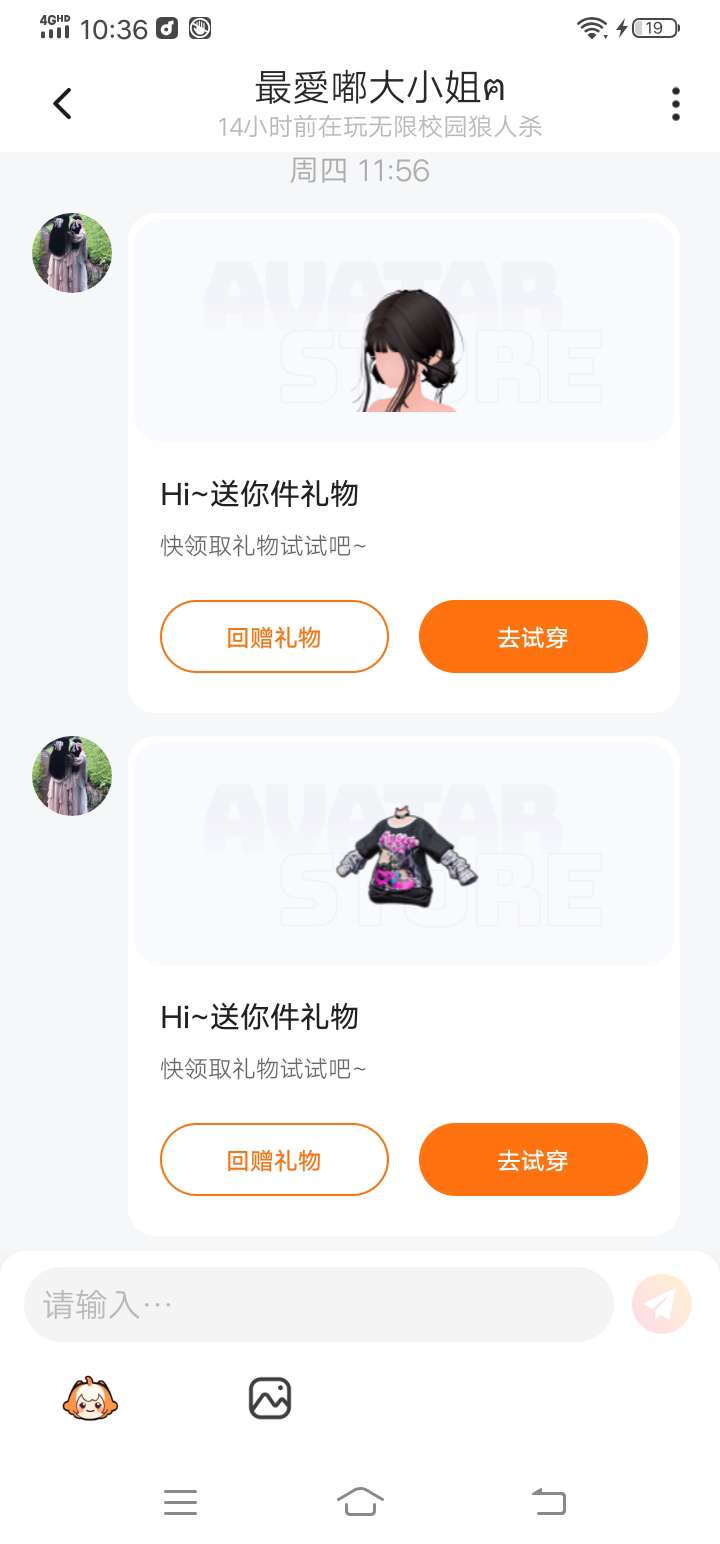720x1544 pixels.
Task: Open sender's avatar beside the hairstyle gift
Action: (x=72, y=252)
